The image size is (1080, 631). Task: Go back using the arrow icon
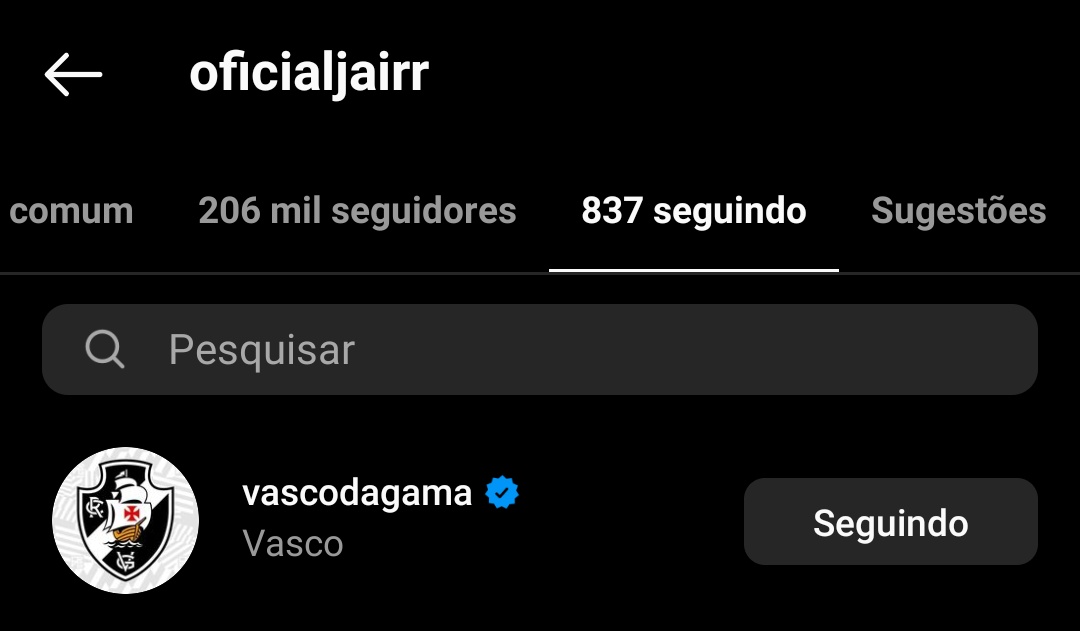[x=73, y=75]
